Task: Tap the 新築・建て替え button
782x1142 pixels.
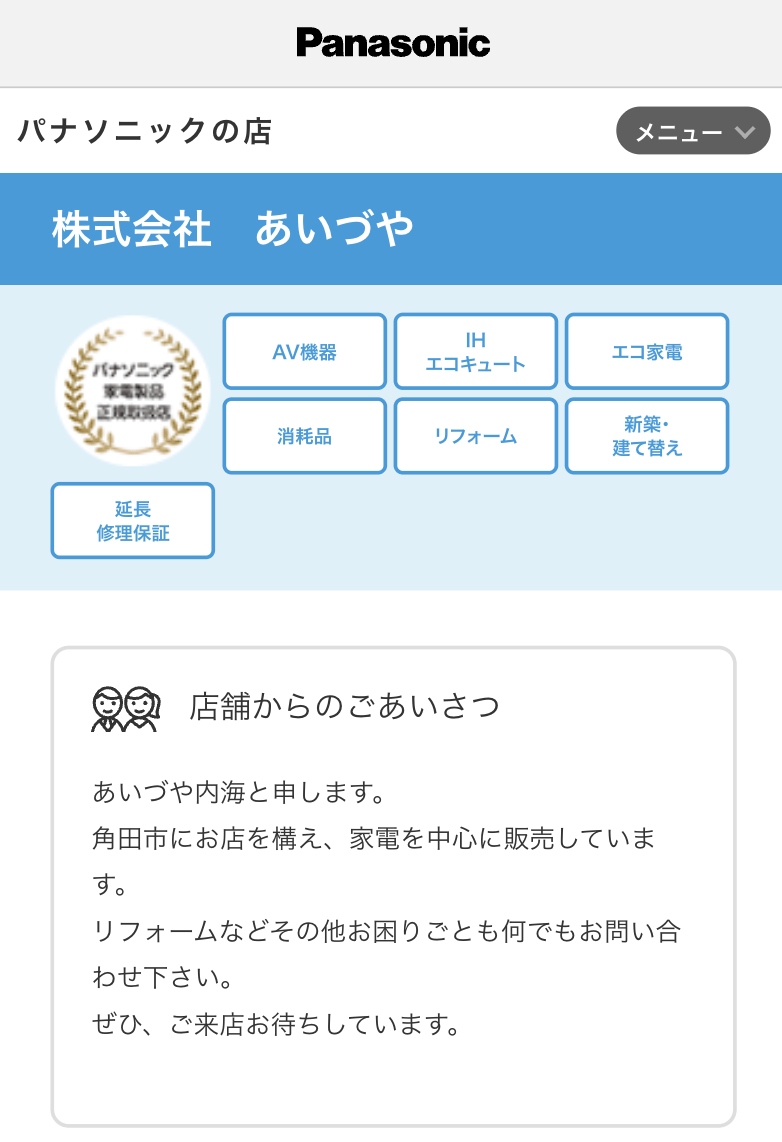Action: tap(647, 436)
